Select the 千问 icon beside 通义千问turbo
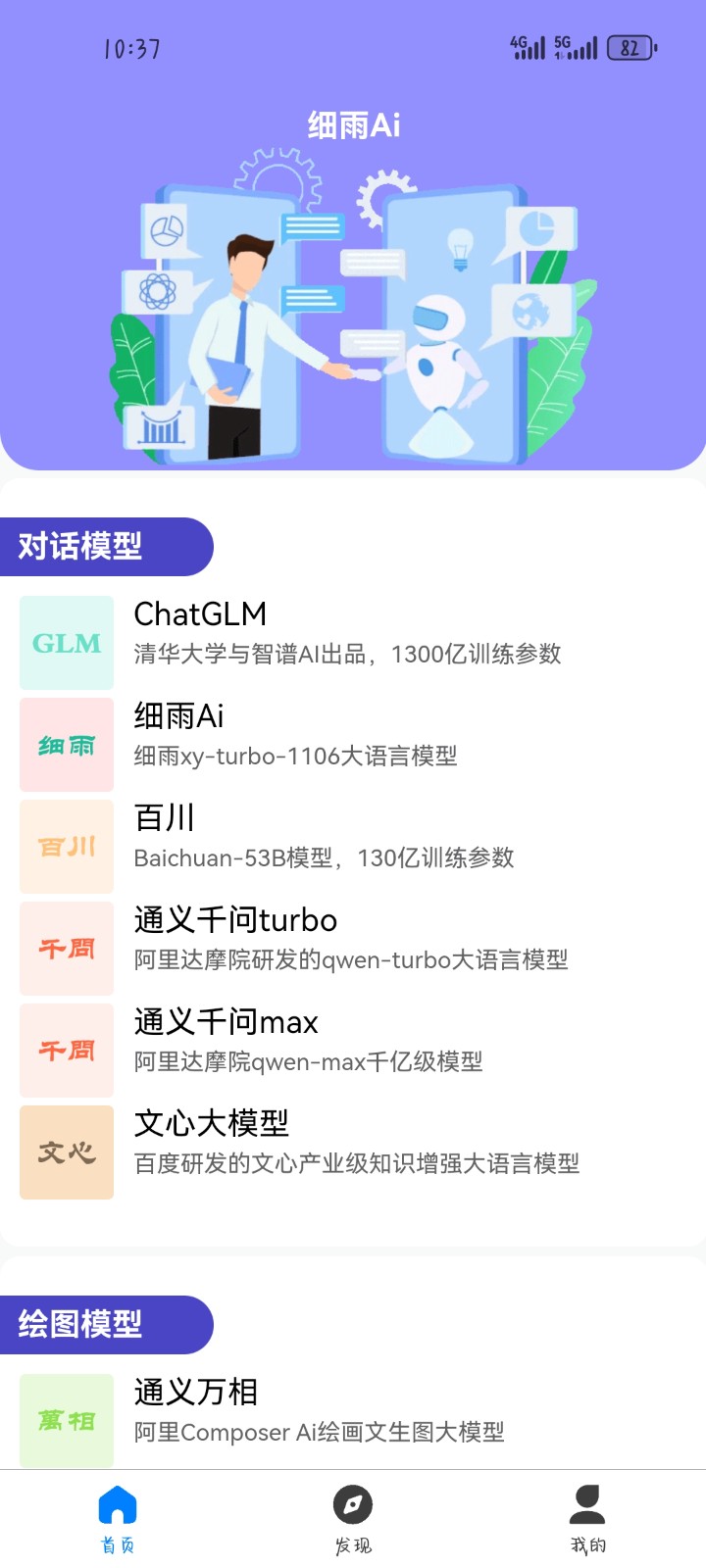Image resolution: width=706 pixels, height=1568 pixels. point(66,949)
